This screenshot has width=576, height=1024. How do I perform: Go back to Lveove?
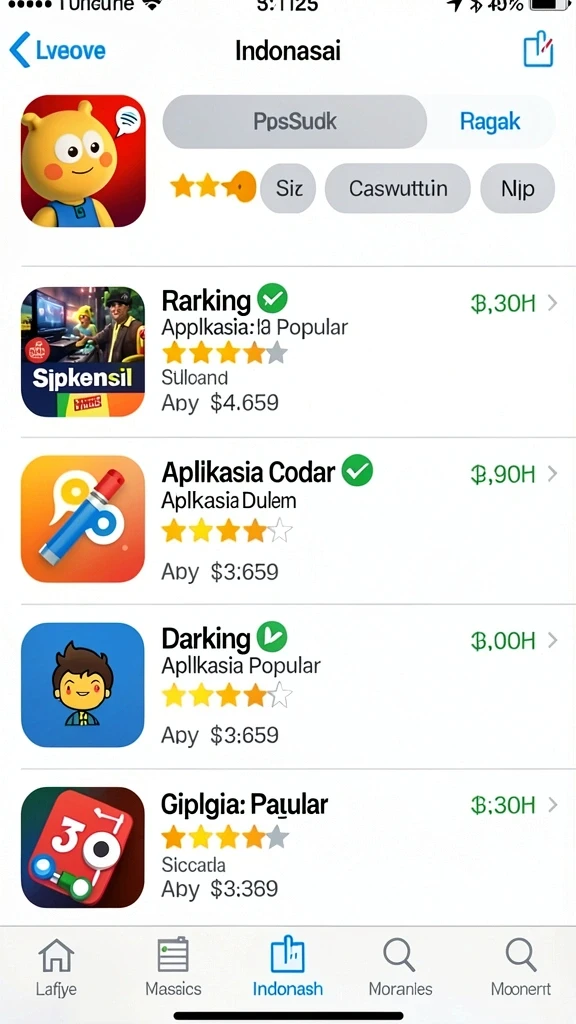[57, 51]
